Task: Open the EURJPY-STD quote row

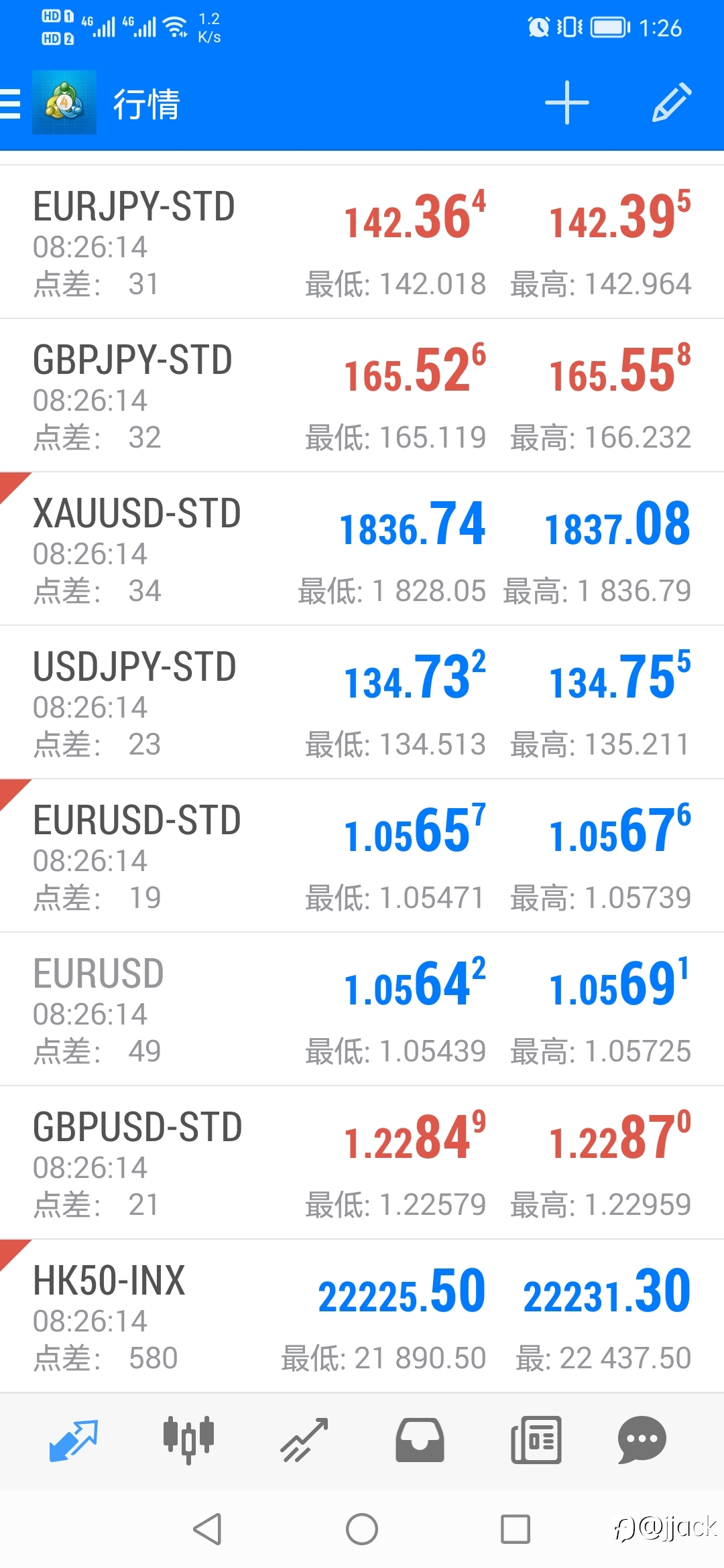Action: [362, 242]
